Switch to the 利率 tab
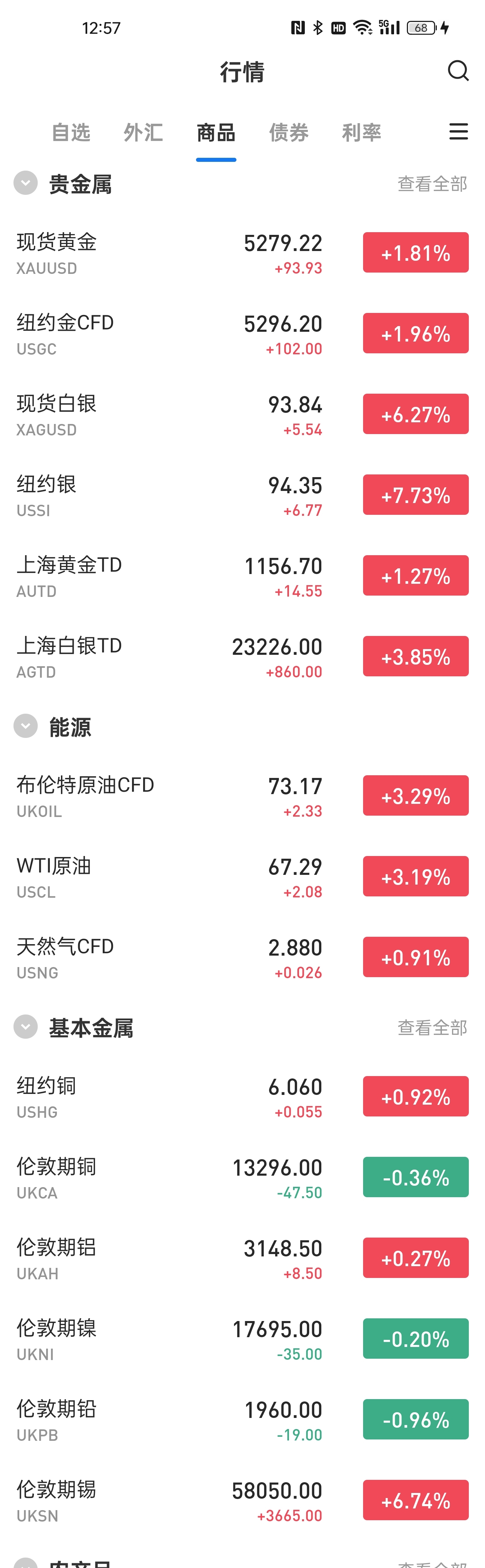 pyautogui.click(x=361, y=132)
